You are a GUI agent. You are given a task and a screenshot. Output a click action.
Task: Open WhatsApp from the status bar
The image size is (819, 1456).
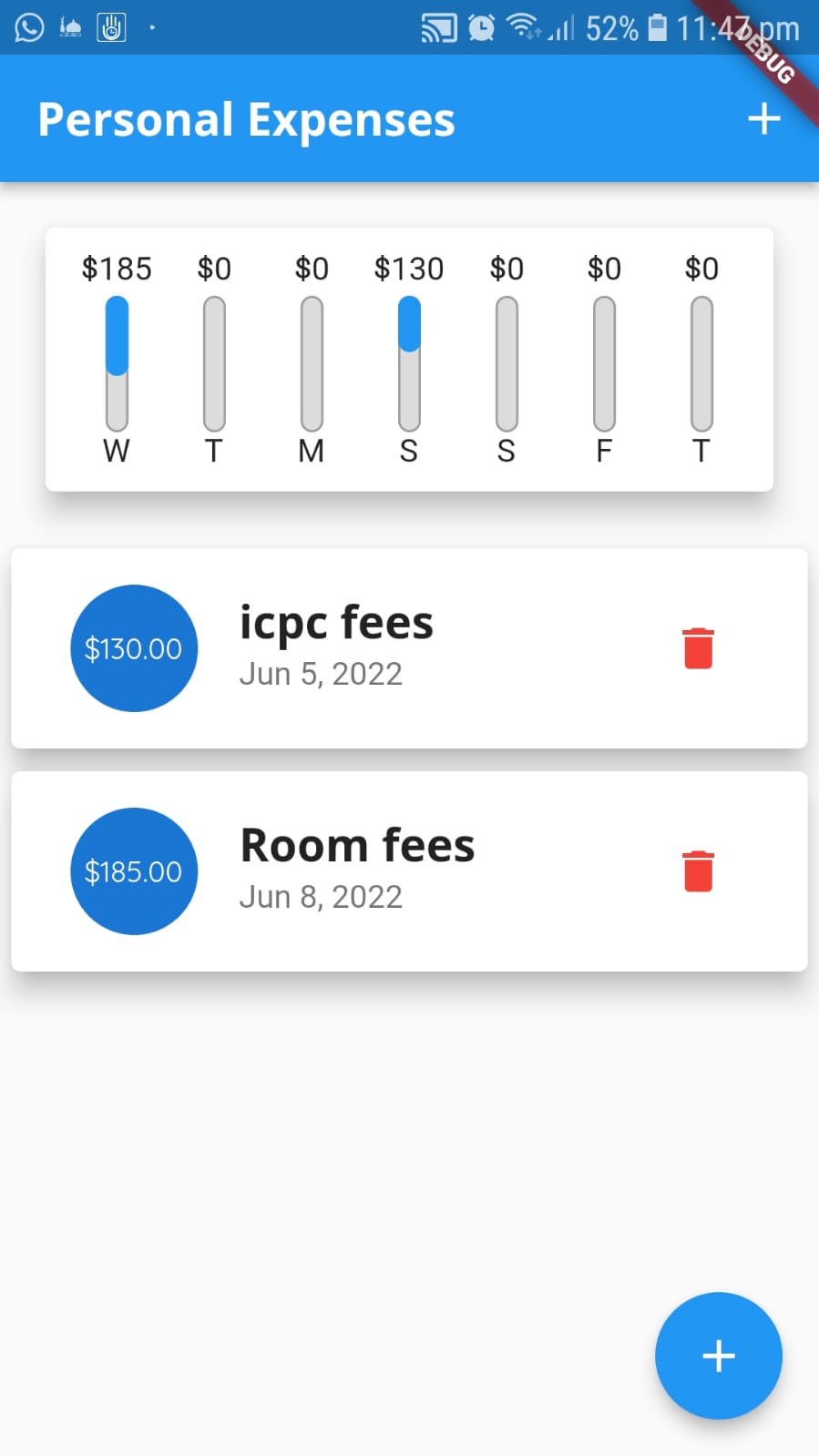tap(28, 26)
